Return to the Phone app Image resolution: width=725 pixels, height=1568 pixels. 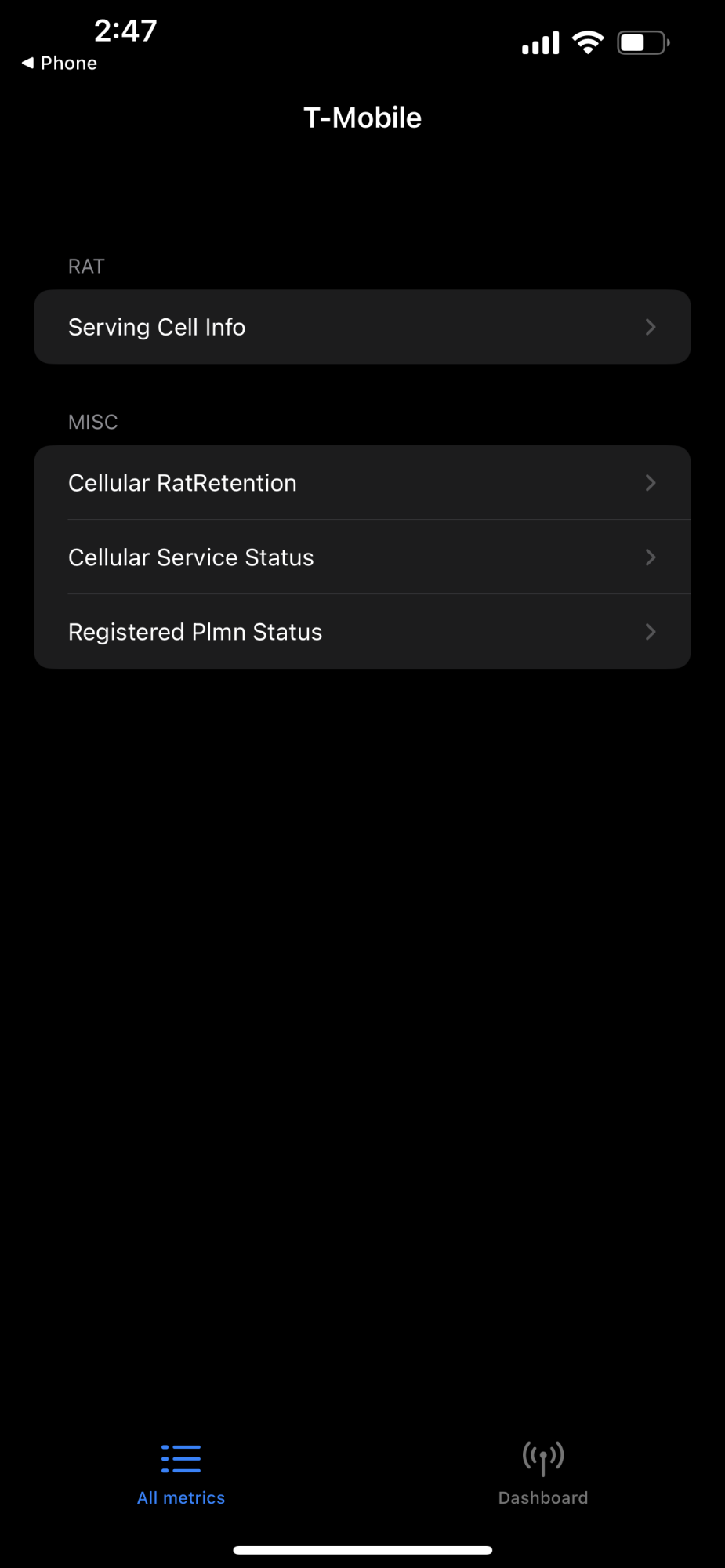click(x=60, y=63)
